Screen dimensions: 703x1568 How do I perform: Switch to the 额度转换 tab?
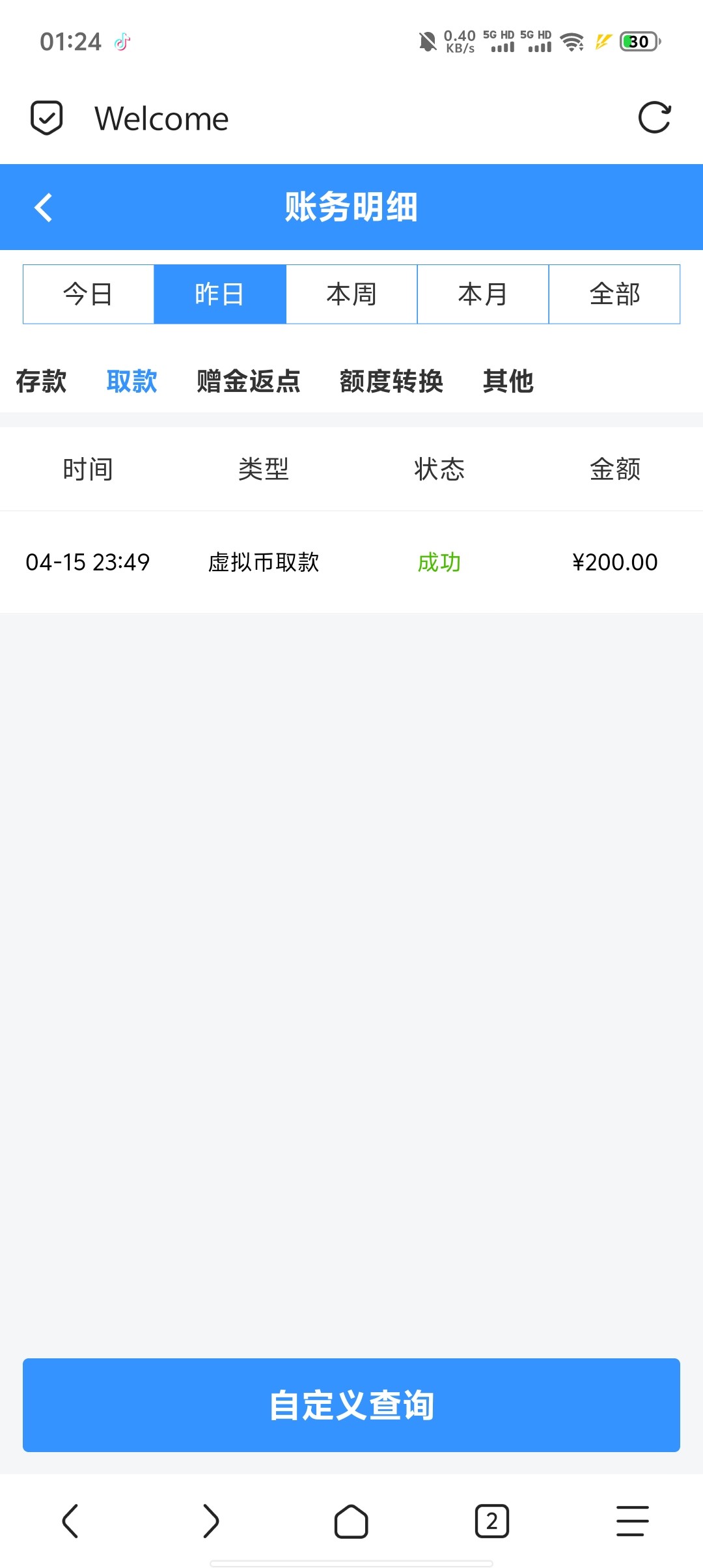(x=391, y=381)
